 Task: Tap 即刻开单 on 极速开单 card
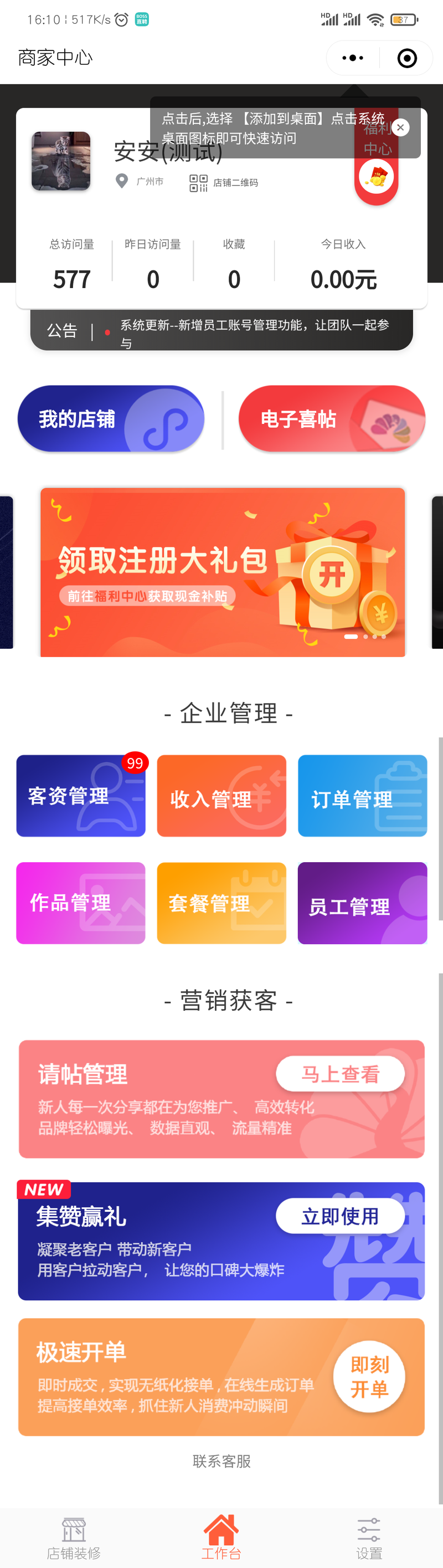pos(369,1377)
